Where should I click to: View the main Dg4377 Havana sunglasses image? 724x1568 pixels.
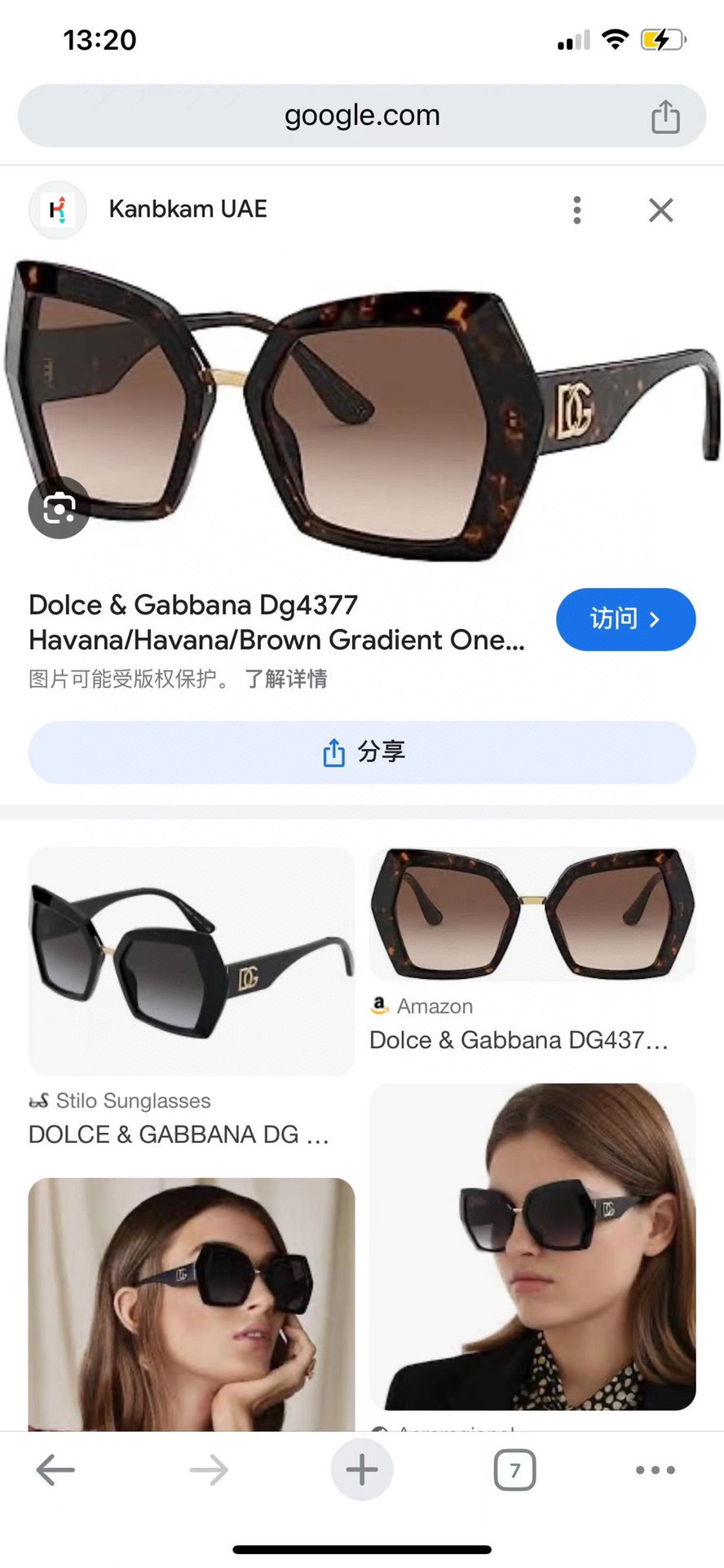pyautogui.click(x=362, y=408)
